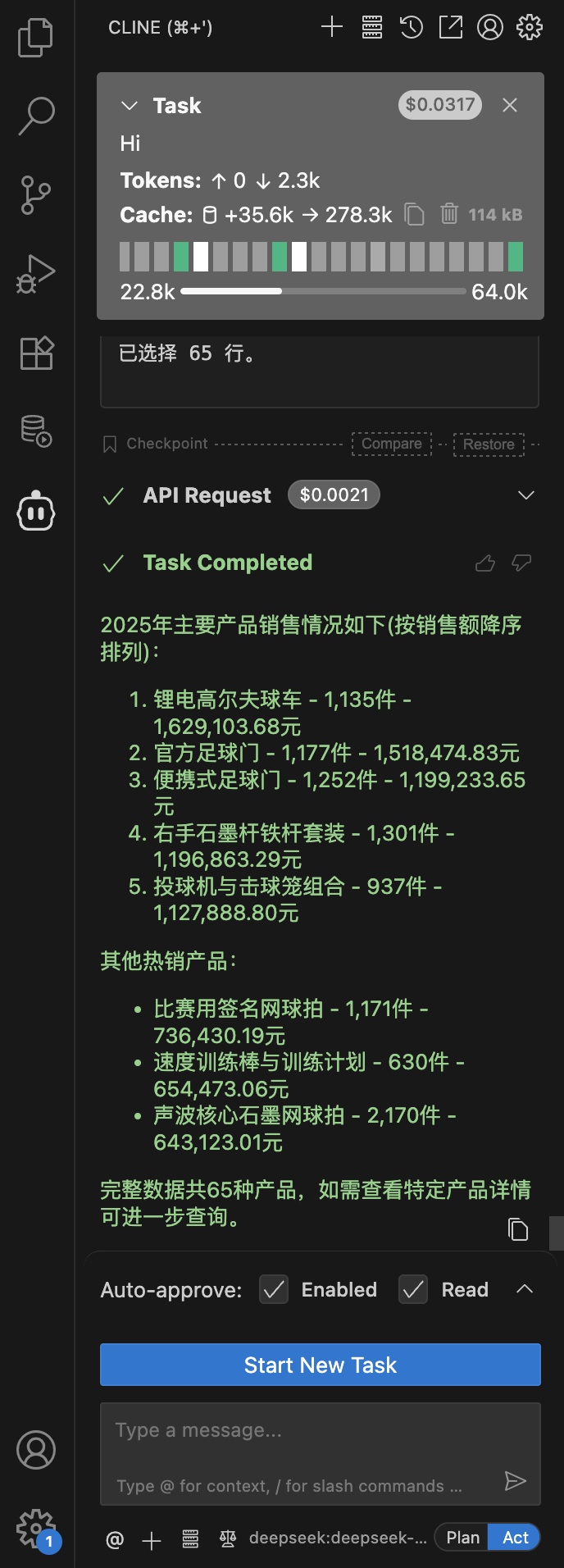Open Cline settings gear in header
The height and width of the screenshot is (1568, 564).
[530, 27]
